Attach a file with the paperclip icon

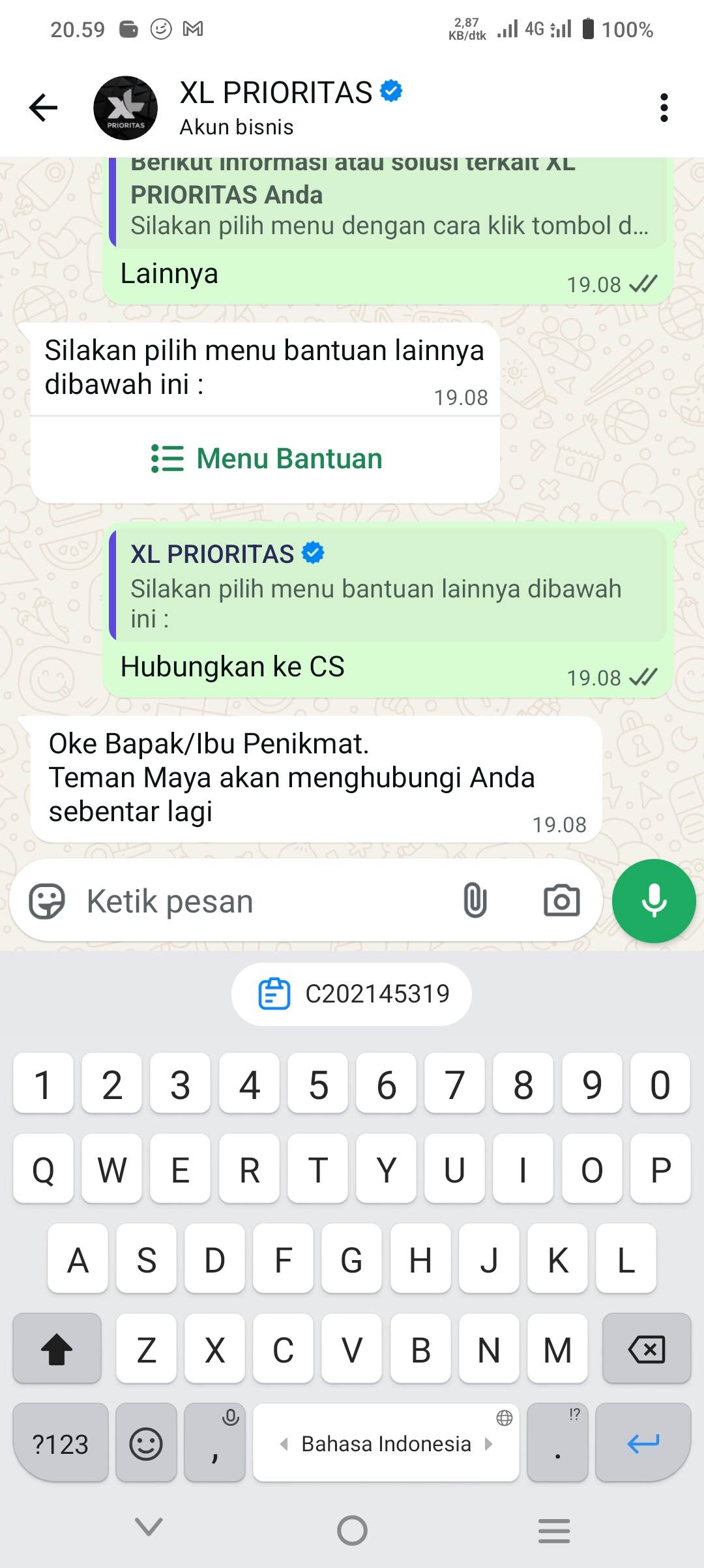click(475, 901)
